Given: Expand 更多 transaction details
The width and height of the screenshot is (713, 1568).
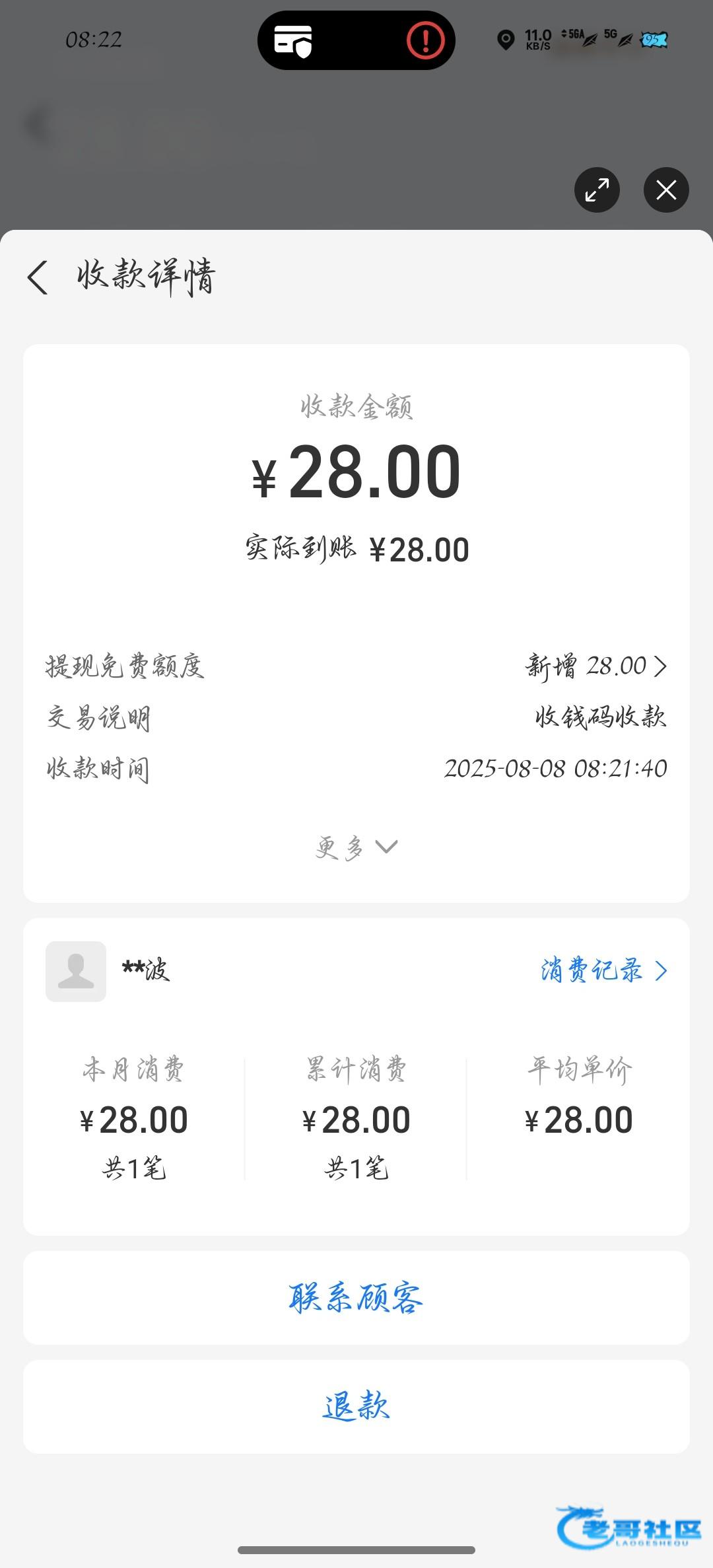Looking at the screenshot, I should pyautogui.click(x=356, y=847).
